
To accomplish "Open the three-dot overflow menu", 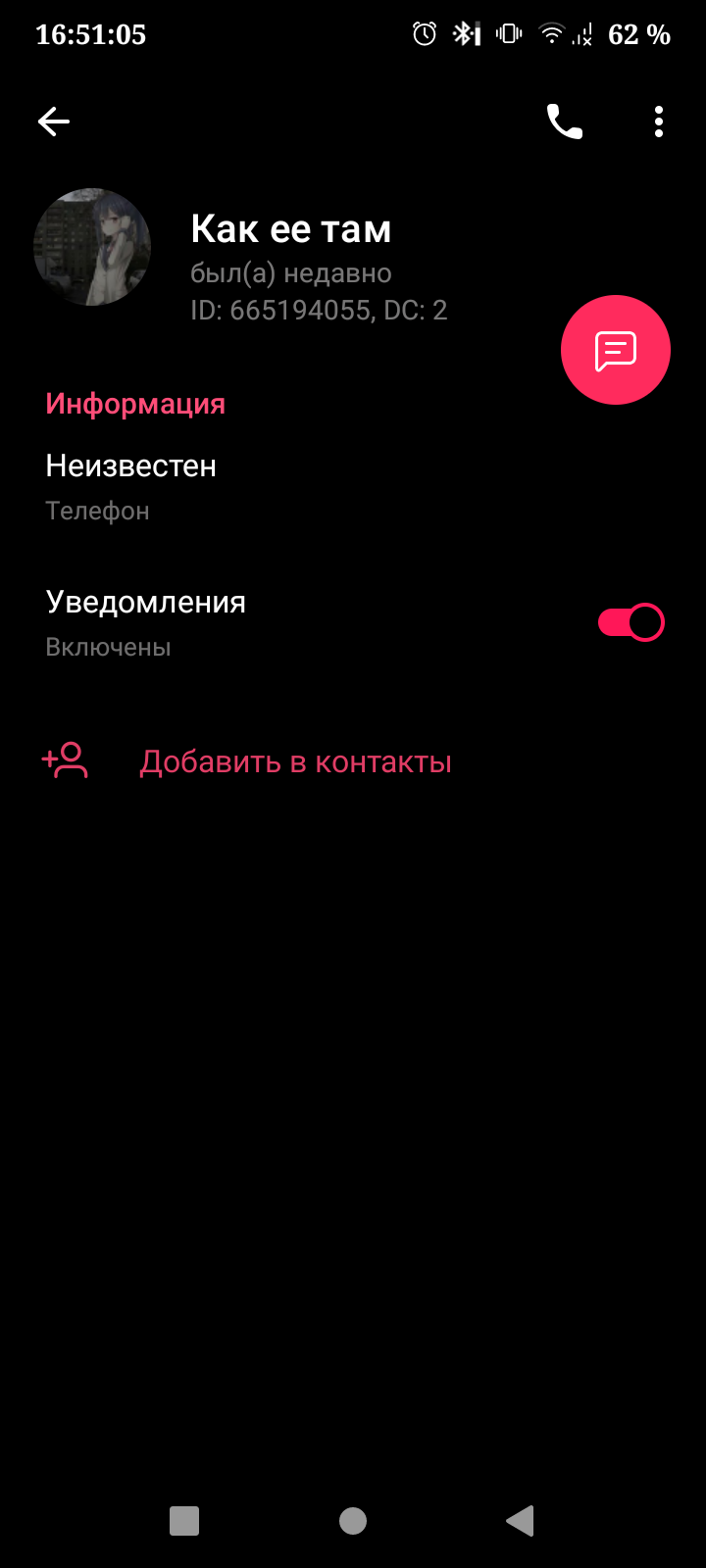I will click(659, 122).
